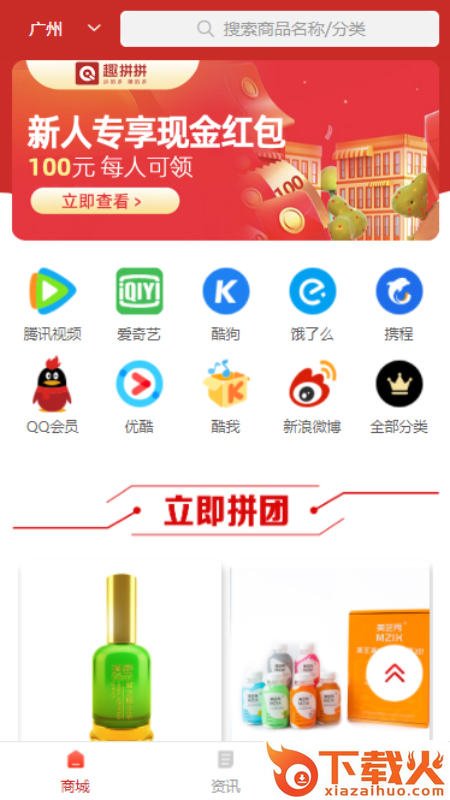The height and width of the screenshot is (800, 450).
Task: Choose the 携程 icon
Action: (399, 305)
